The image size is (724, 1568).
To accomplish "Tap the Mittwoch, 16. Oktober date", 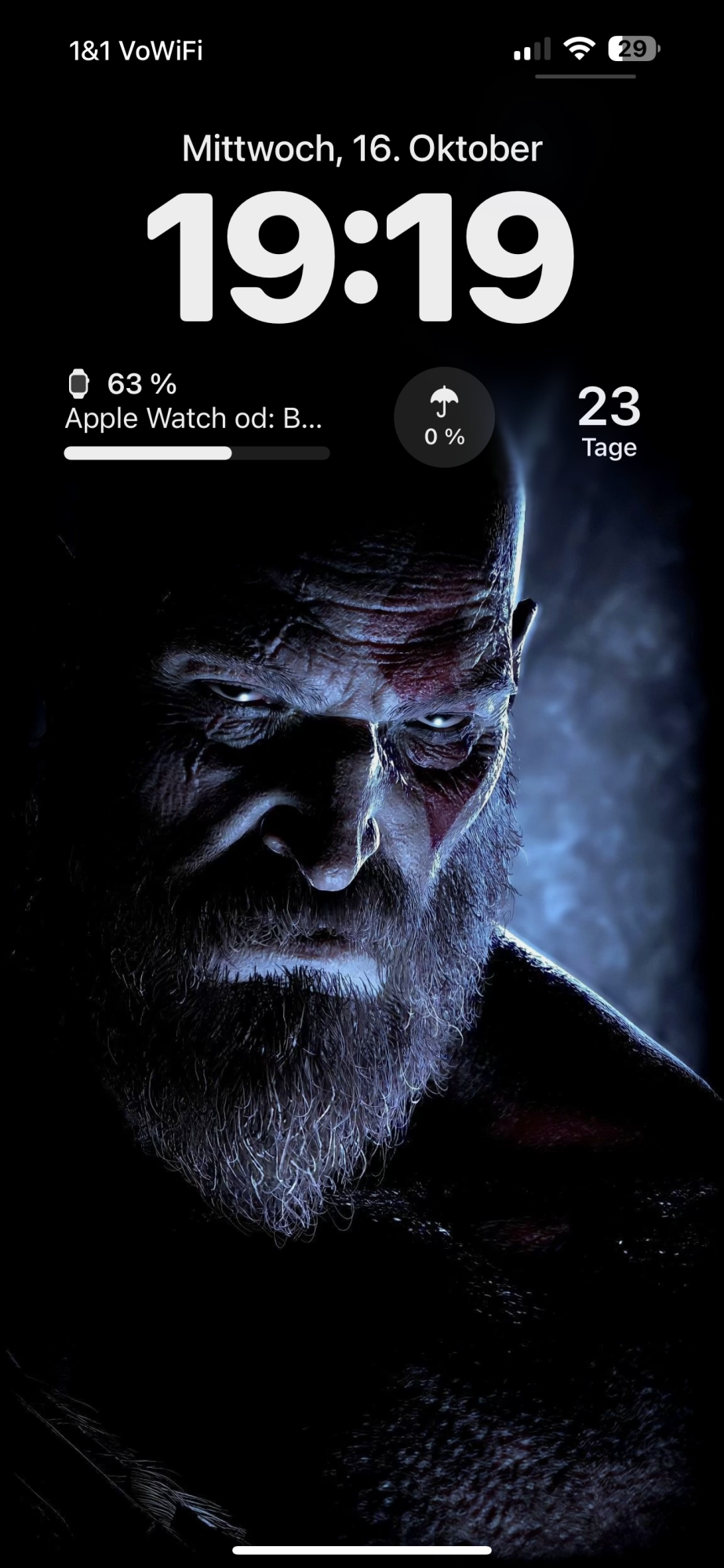I will (362, 149).
